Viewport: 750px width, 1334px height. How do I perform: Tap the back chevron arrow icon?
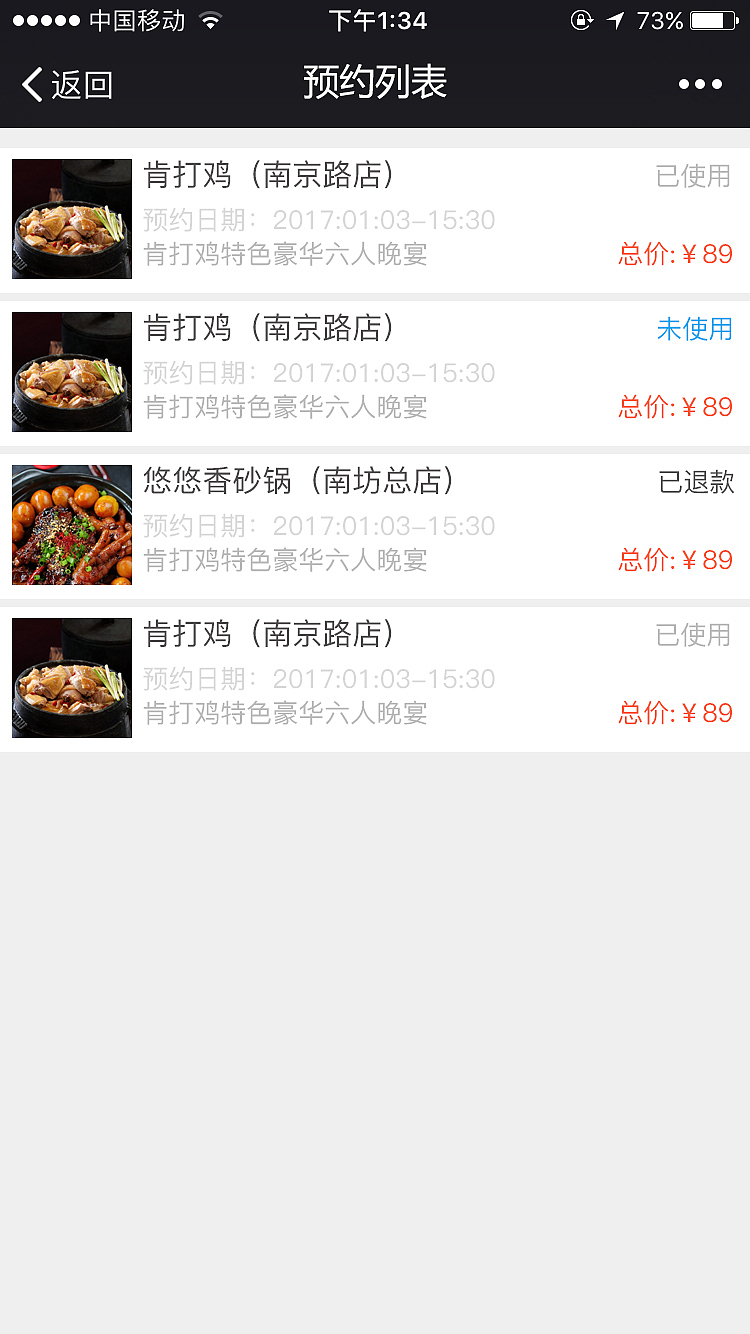tap(30, 85)
